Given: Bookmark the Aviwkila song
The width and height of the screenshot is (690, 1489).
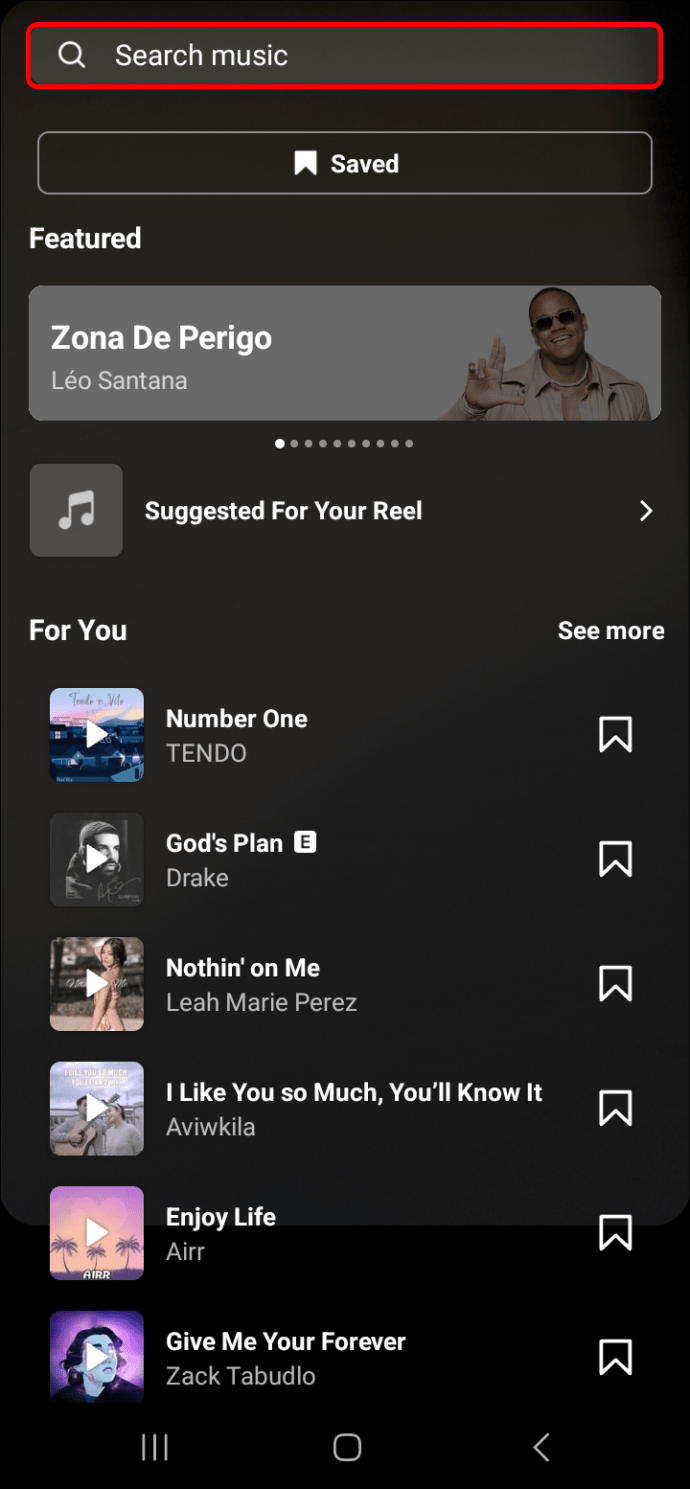Looking at the screenshot, I should [x=615, y=1108].
